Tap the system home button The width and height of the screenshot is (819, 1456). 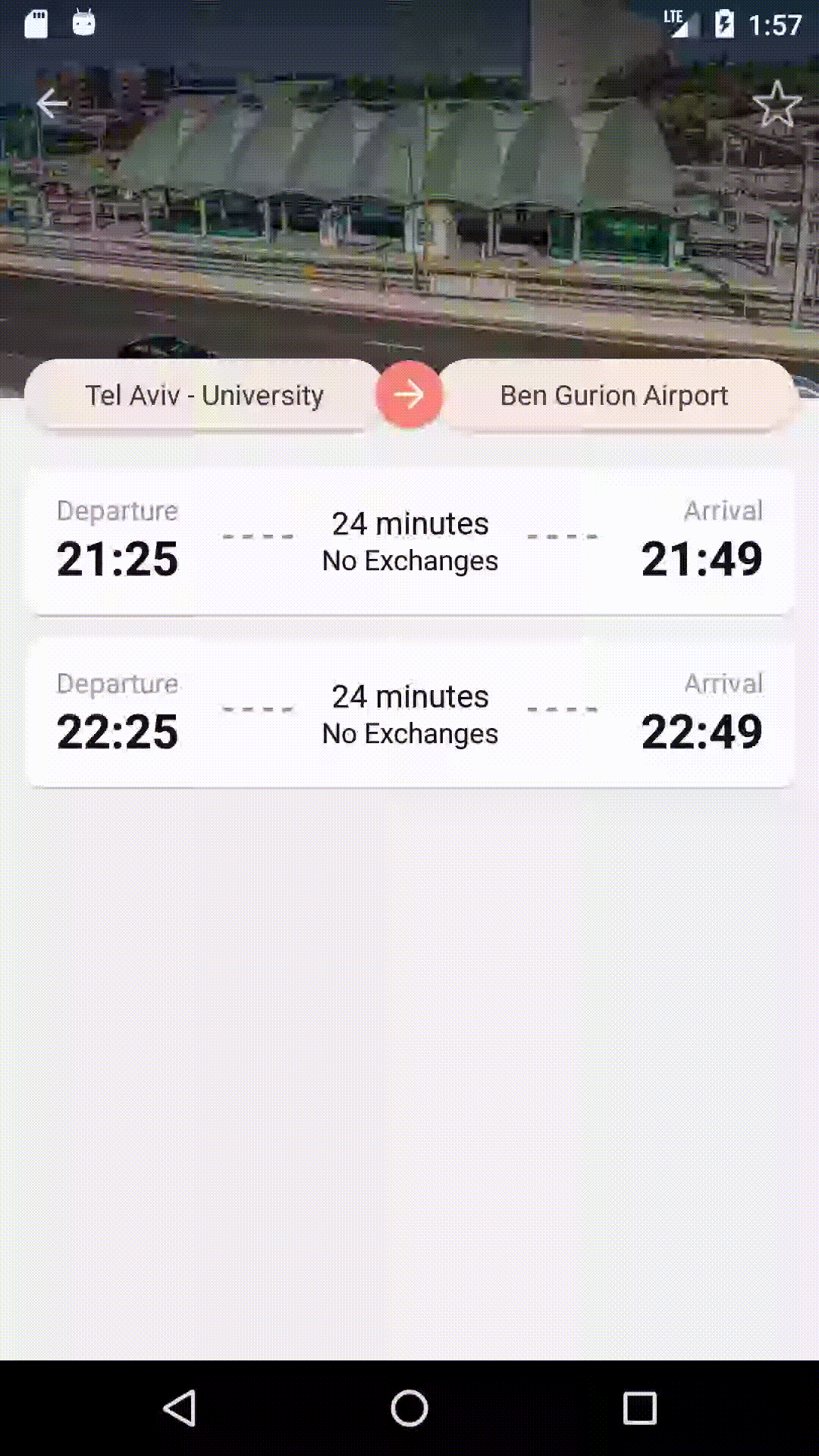[409, 1408]
